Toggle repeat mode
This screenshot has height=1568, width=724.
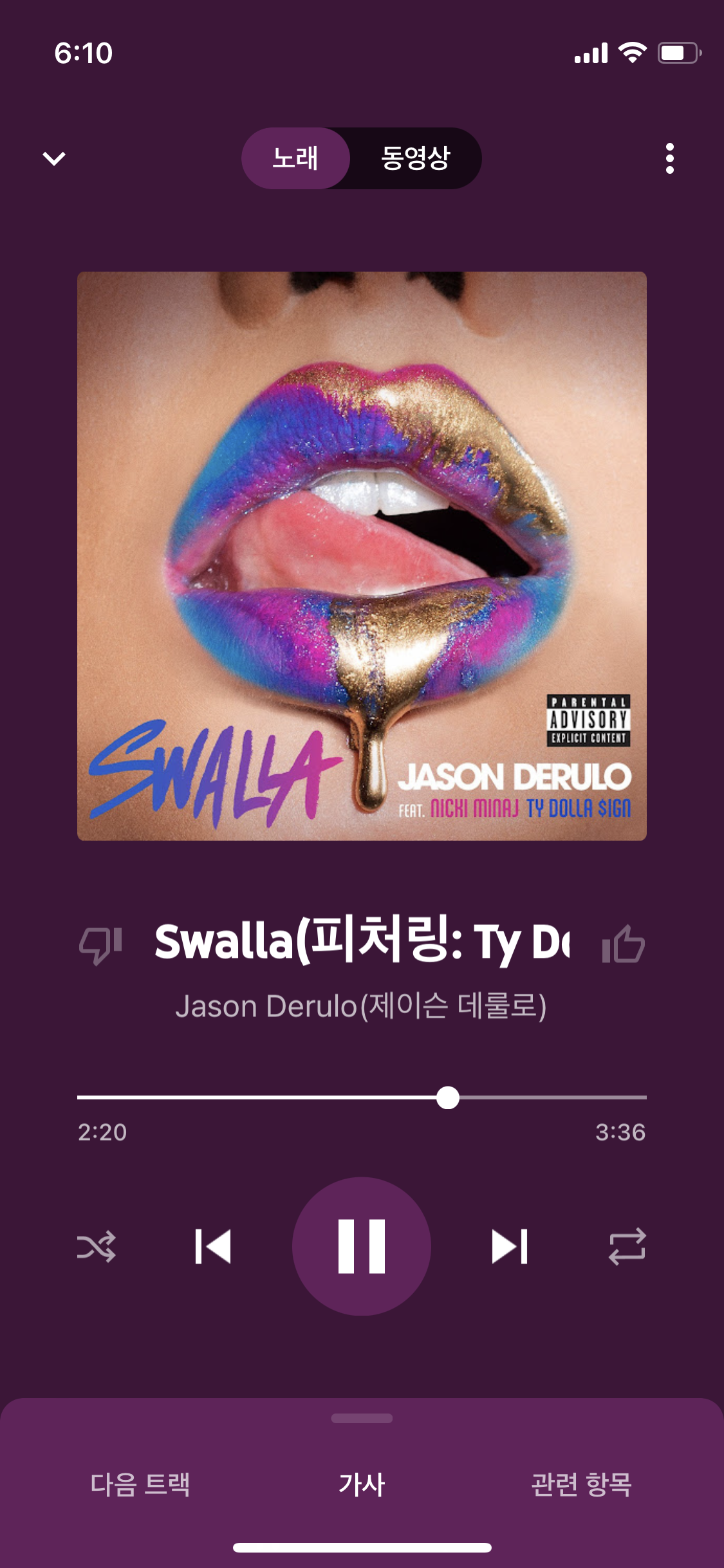[x=627, y=1246]
